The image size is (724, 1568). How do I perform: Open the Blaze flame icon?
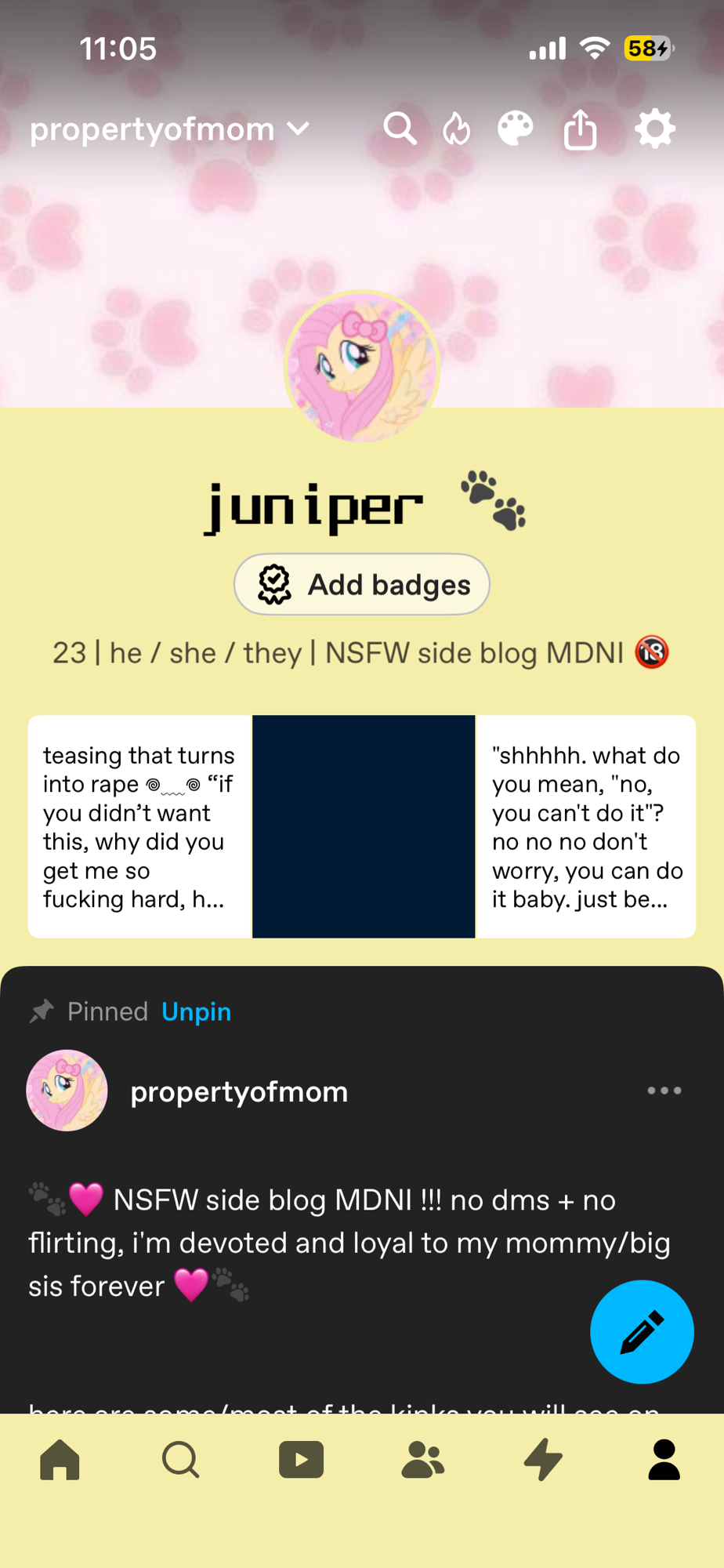point(457,129)
